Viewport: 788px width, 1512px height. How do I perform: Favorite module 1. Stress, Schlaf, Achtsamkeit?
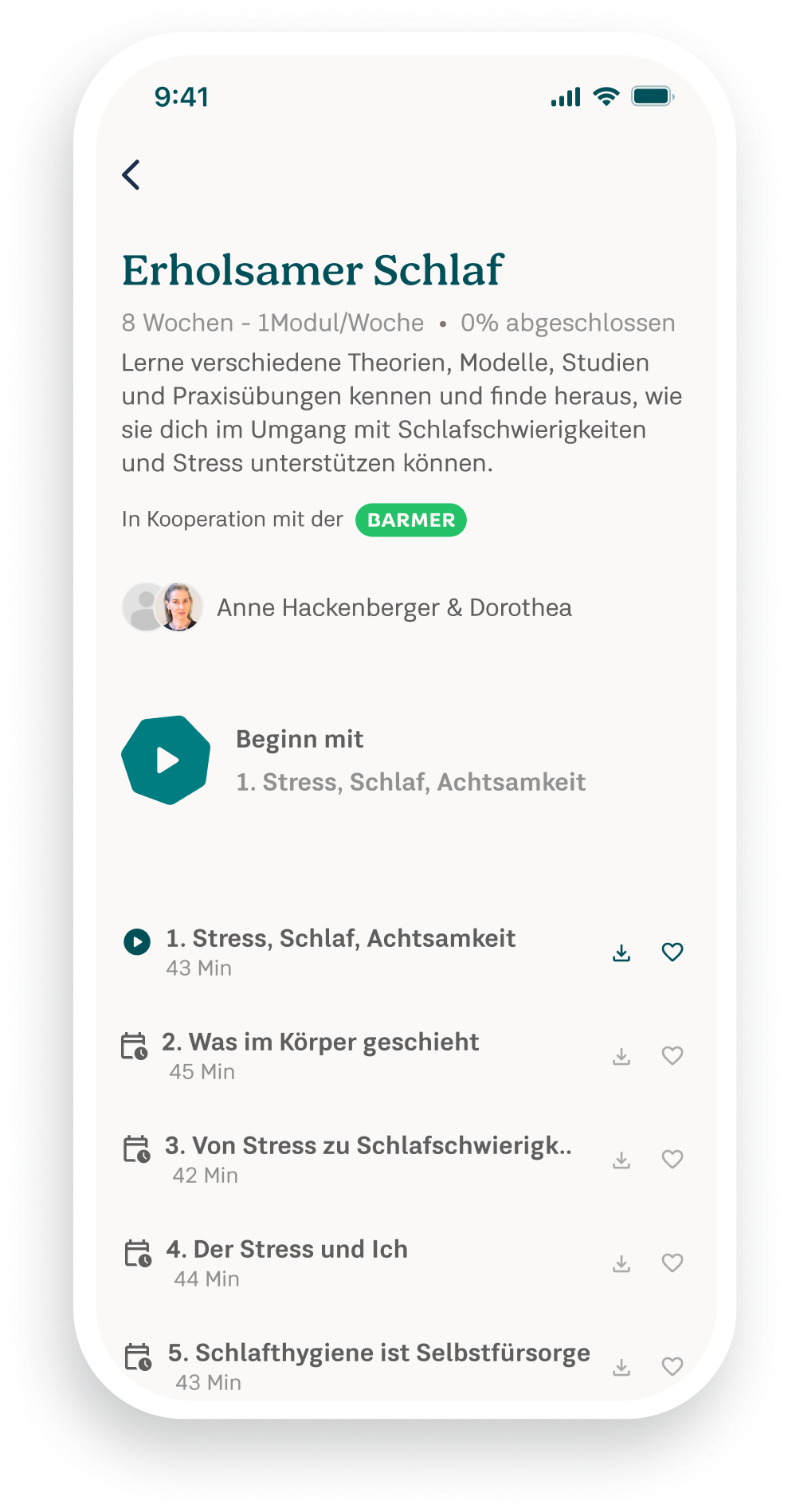point(672,952)
